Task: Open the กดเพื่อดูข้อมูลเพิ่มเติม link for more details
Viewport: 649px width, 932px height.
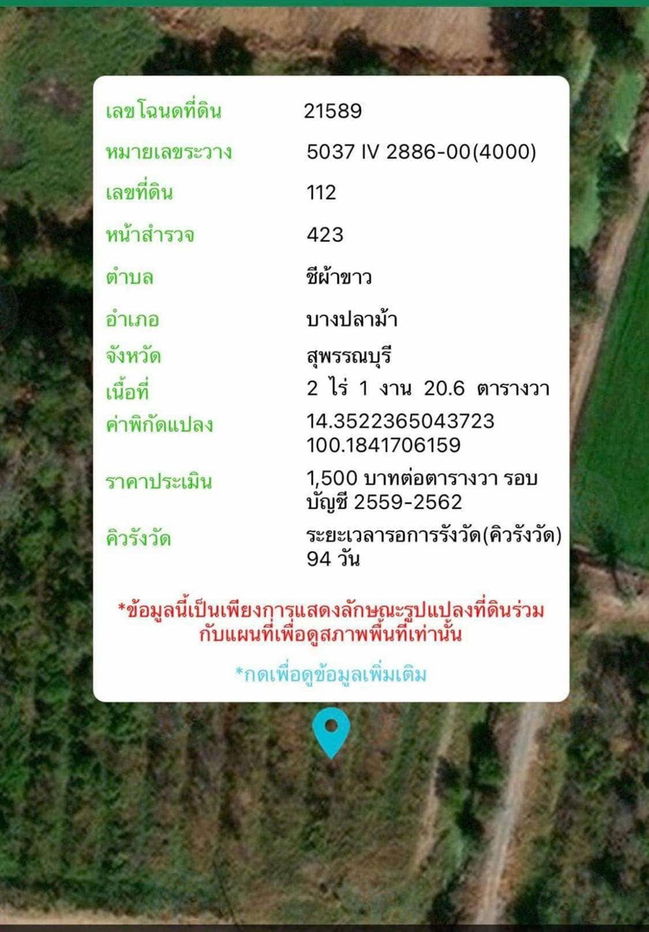Action: point(331,675)
